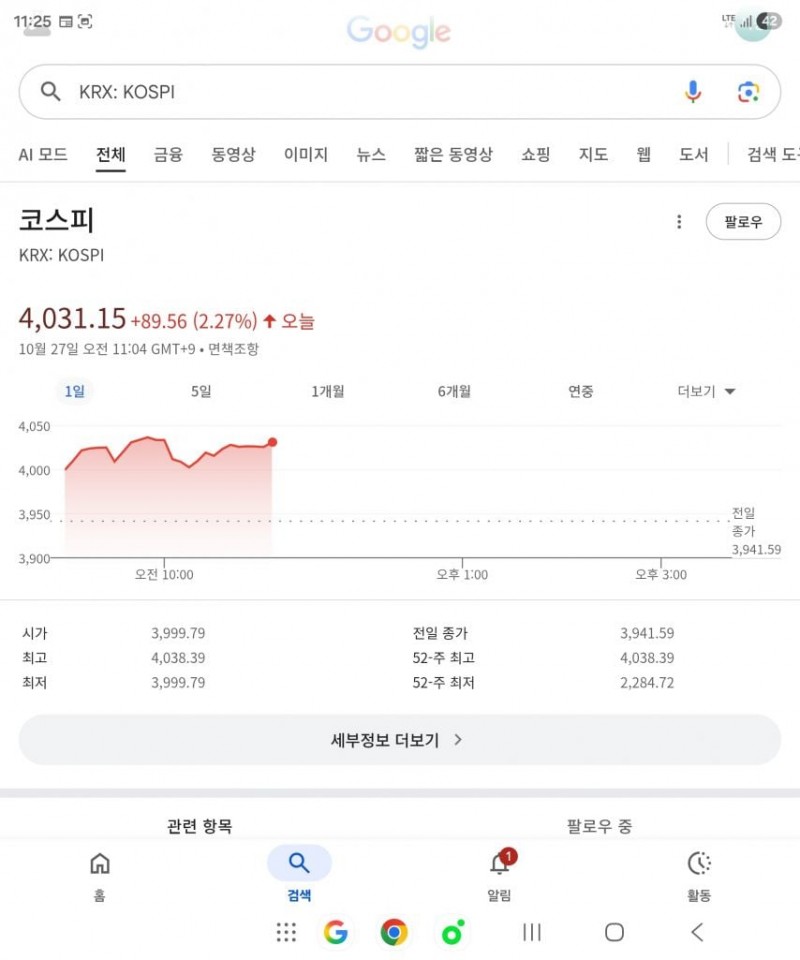Go to the 홈 tab
The height and width of the screenshot is (960, 800).
click(x=99, y=875)
